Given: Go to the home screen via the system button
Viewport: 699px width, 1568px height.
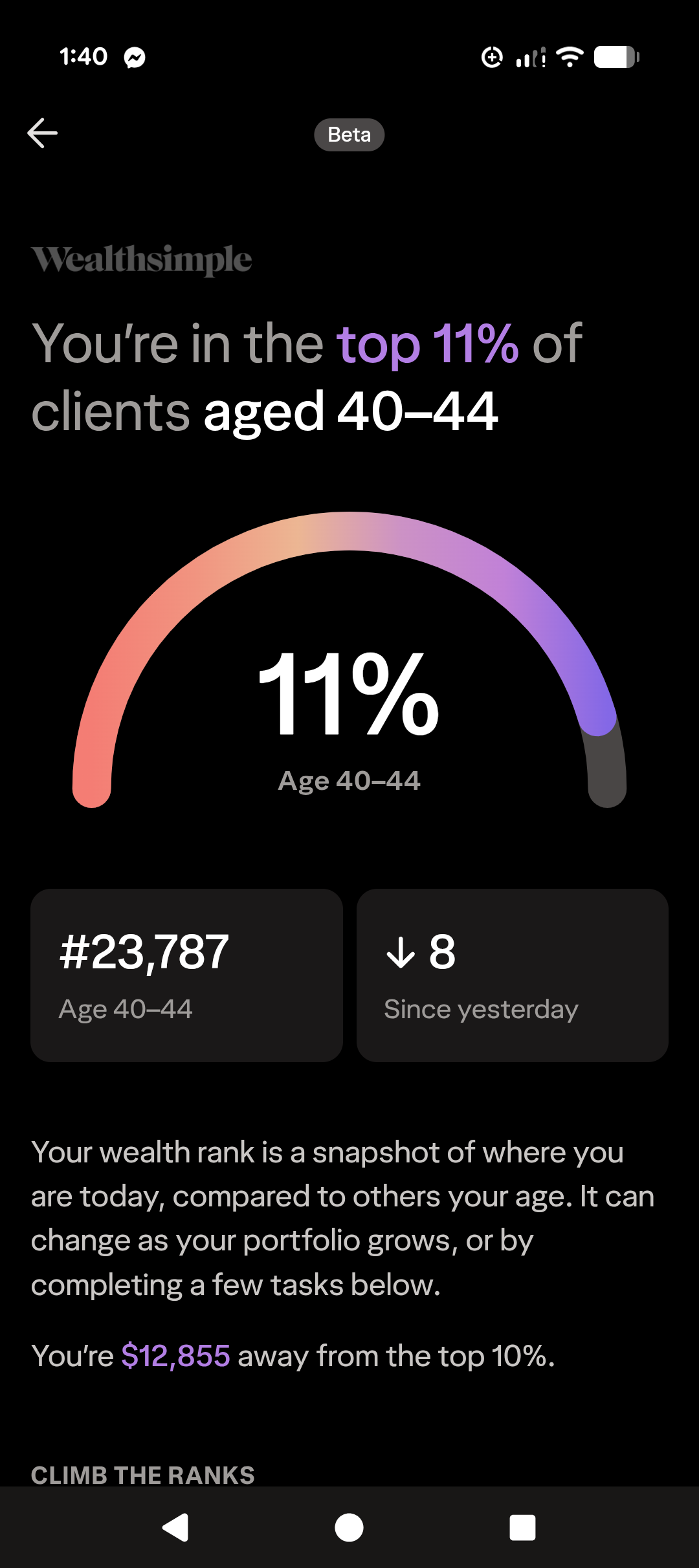Looking at the screenshot, I should [349, 1528].
